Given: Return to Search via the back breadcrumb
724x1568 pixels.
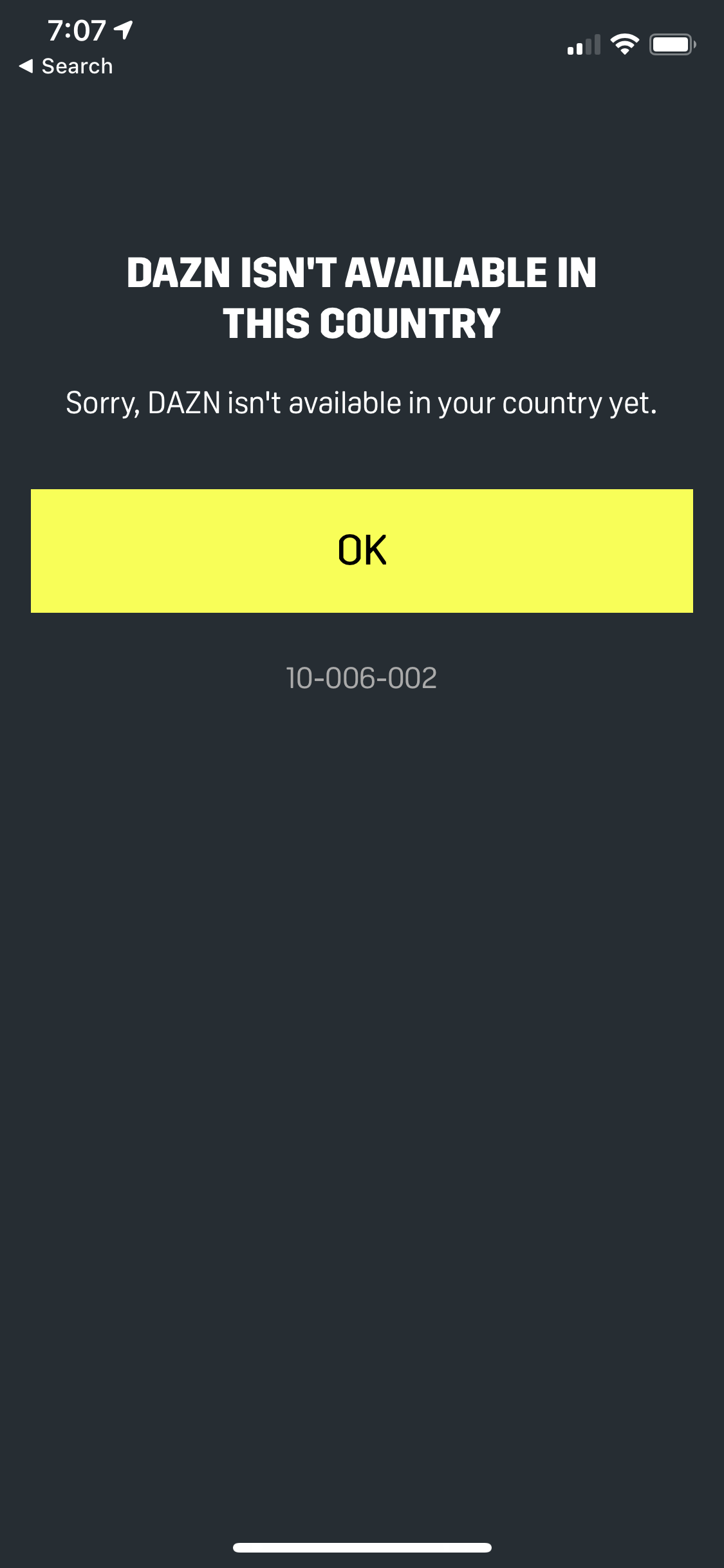Looking at the screenshot, I should click(x=66, y=66).
